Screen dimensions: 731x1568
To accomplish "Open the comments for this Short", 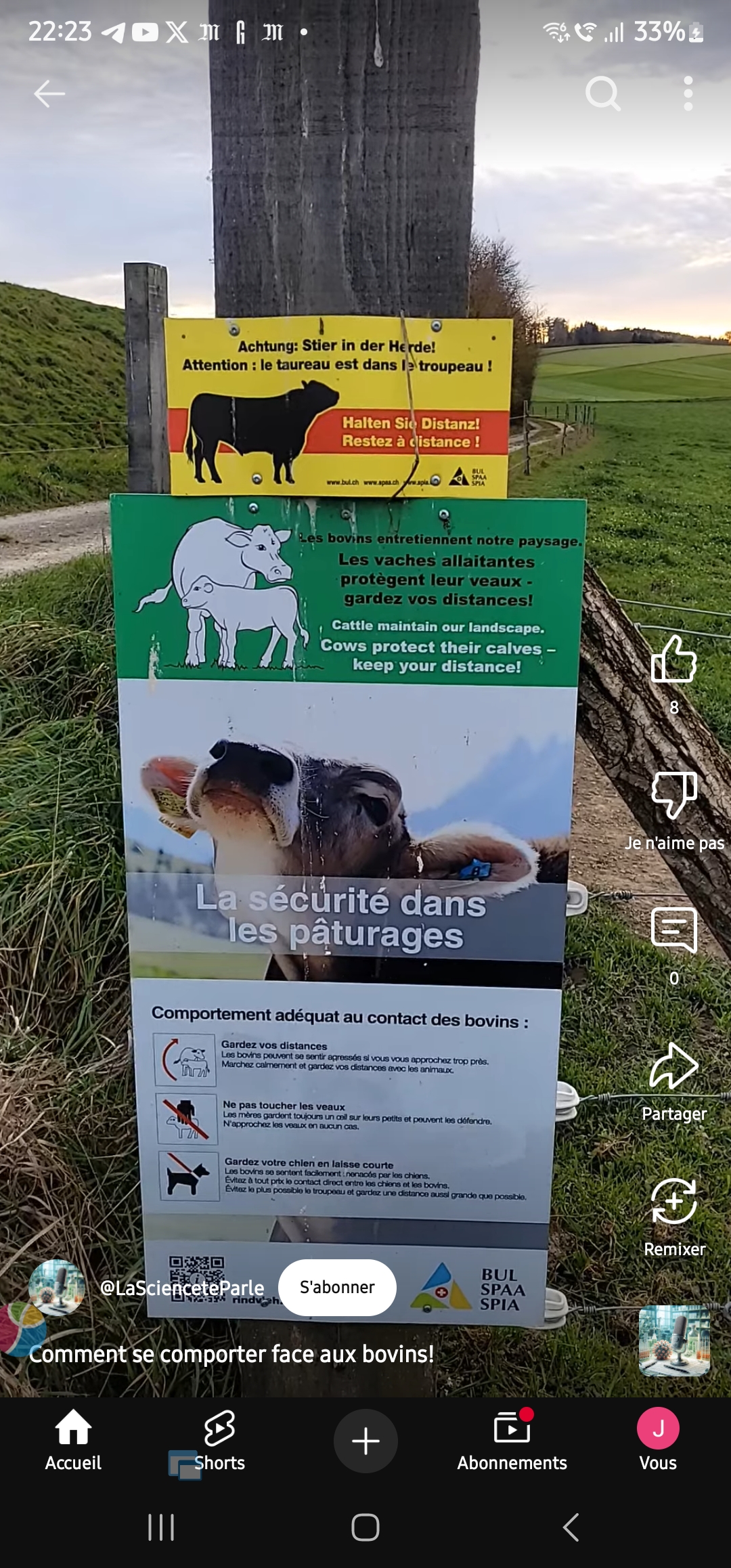I will (x=674, y=930).
